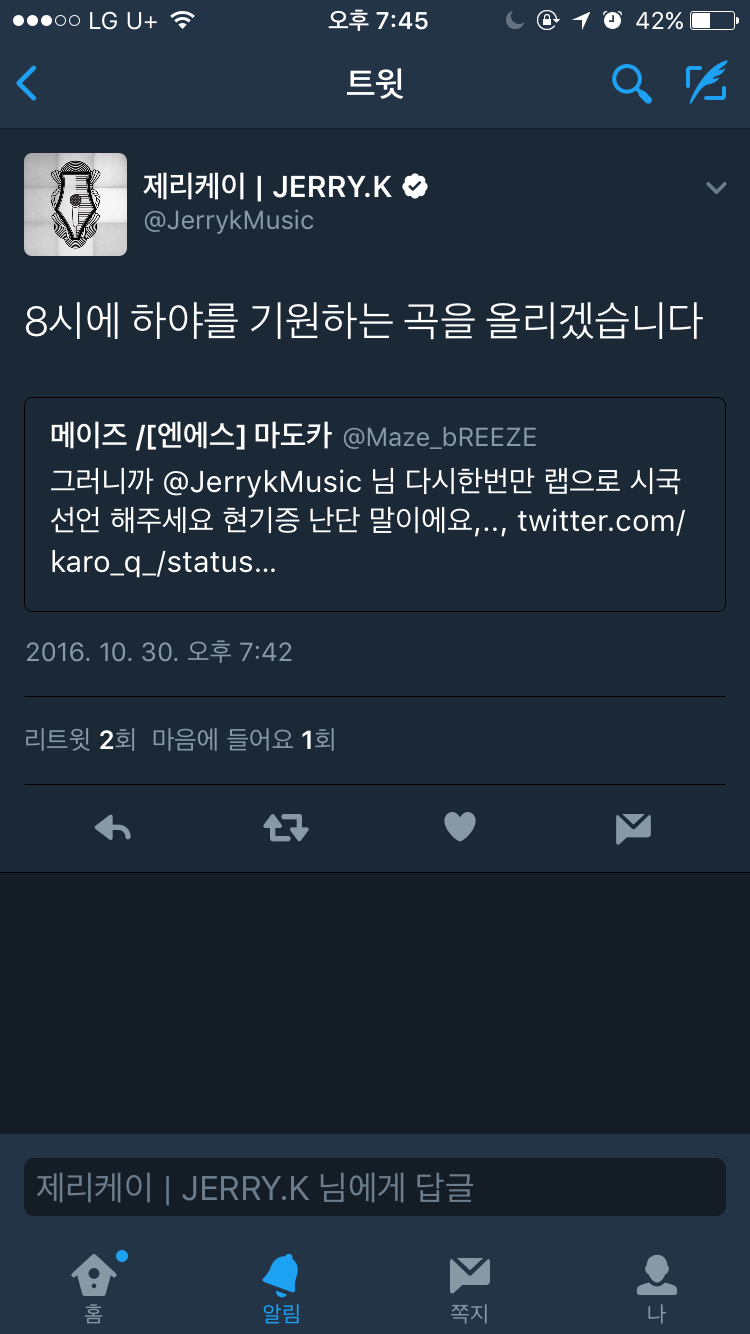The height and width of the screenshot is (1334, 750).
Task: Compose a new tweet
Action: tap(706, 84)
